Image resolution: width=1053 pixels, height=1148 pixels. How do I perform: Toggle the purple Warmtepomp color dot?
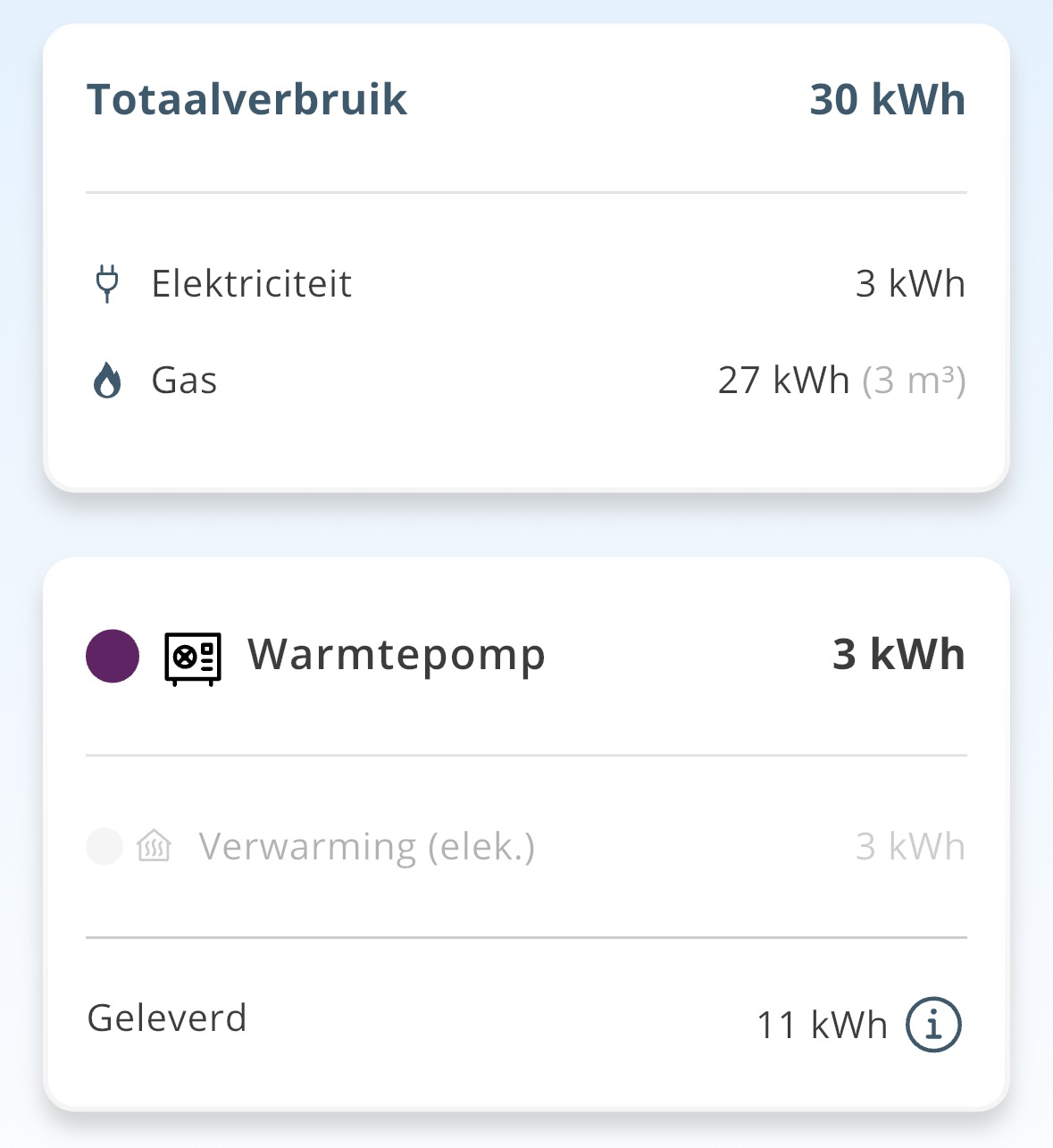113,656
